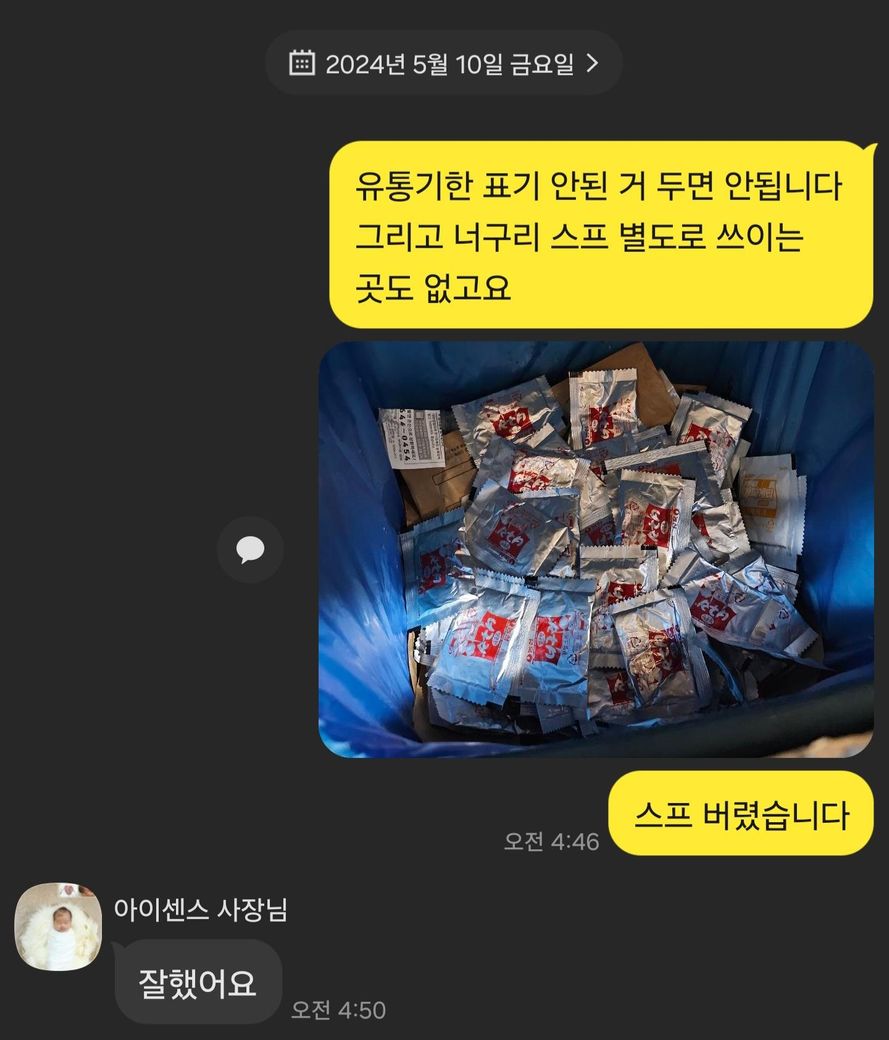This screenshot has width=889, height=1040.
Task: Tap the comment bubble icon beside the photo
Action: [250, 549]
